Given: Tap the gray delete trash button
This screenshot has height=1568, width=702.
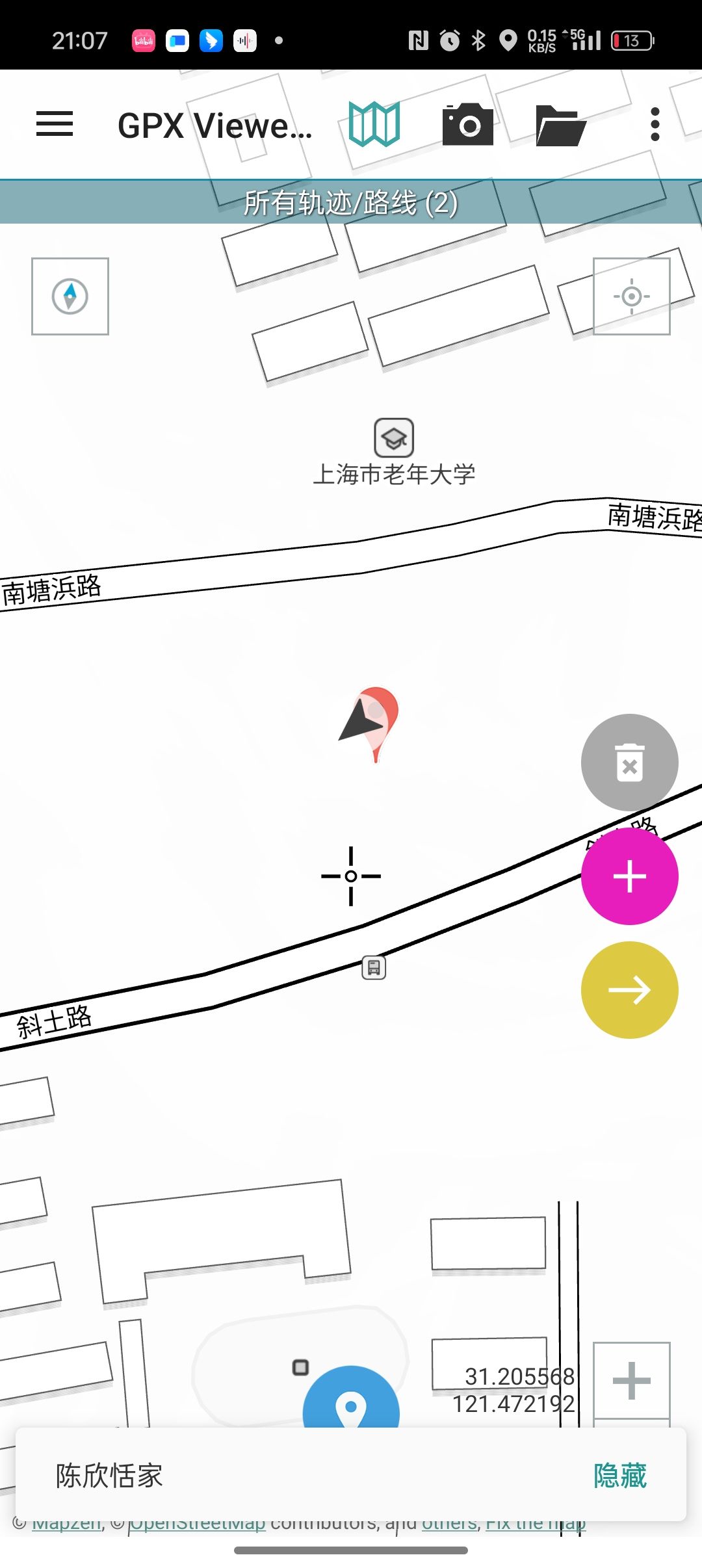Looking at the screenshot, I should tap(629, 763).
